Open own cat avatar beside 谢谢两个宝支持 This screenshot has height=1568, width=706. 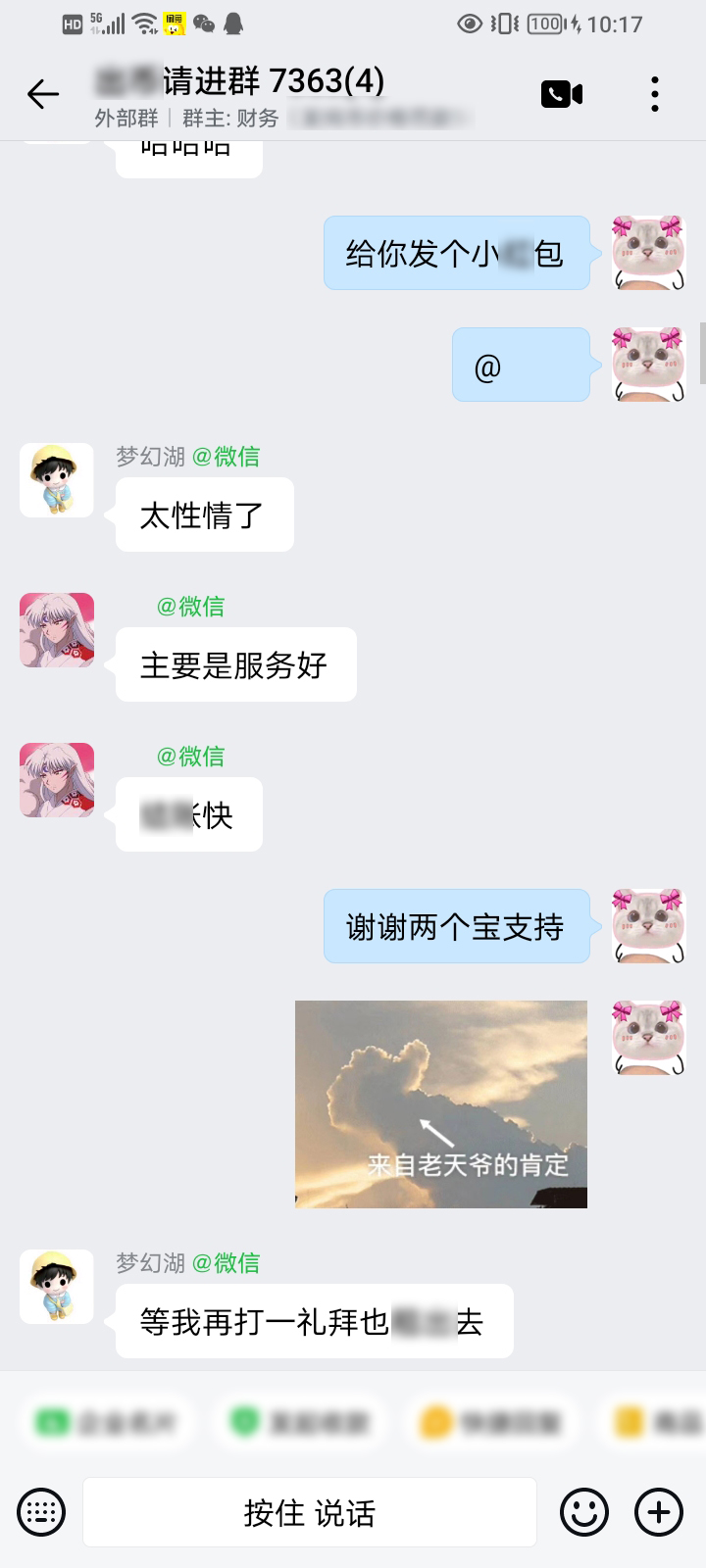pos(648,926)
